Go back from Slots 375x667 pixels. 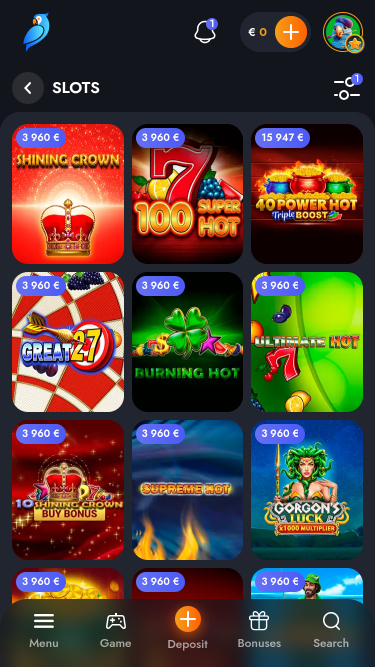coord(28,88)
